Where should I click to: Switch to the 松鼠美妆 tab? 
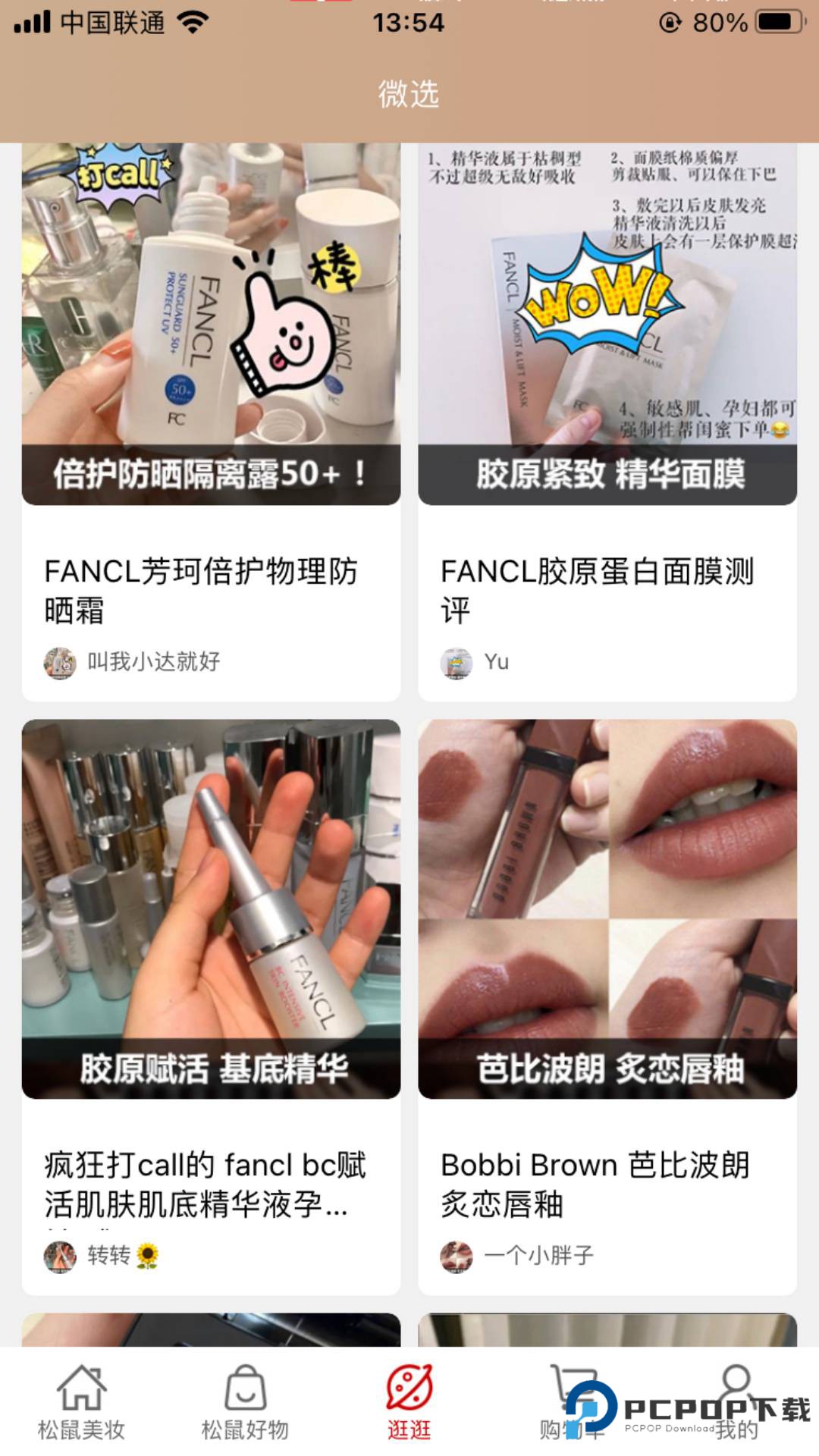(x=82, y=1403)
